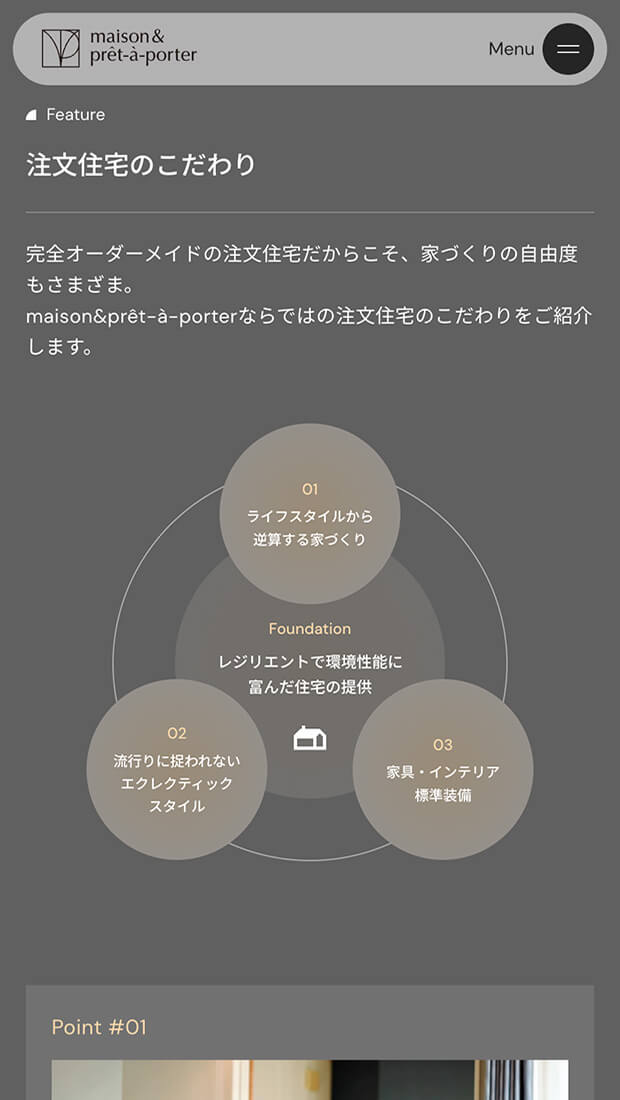Select circle 02 流行りに捉われないエクレクティックスタイル
The height and width of the screenshot is (1100, 620).
tap(177, 769)
